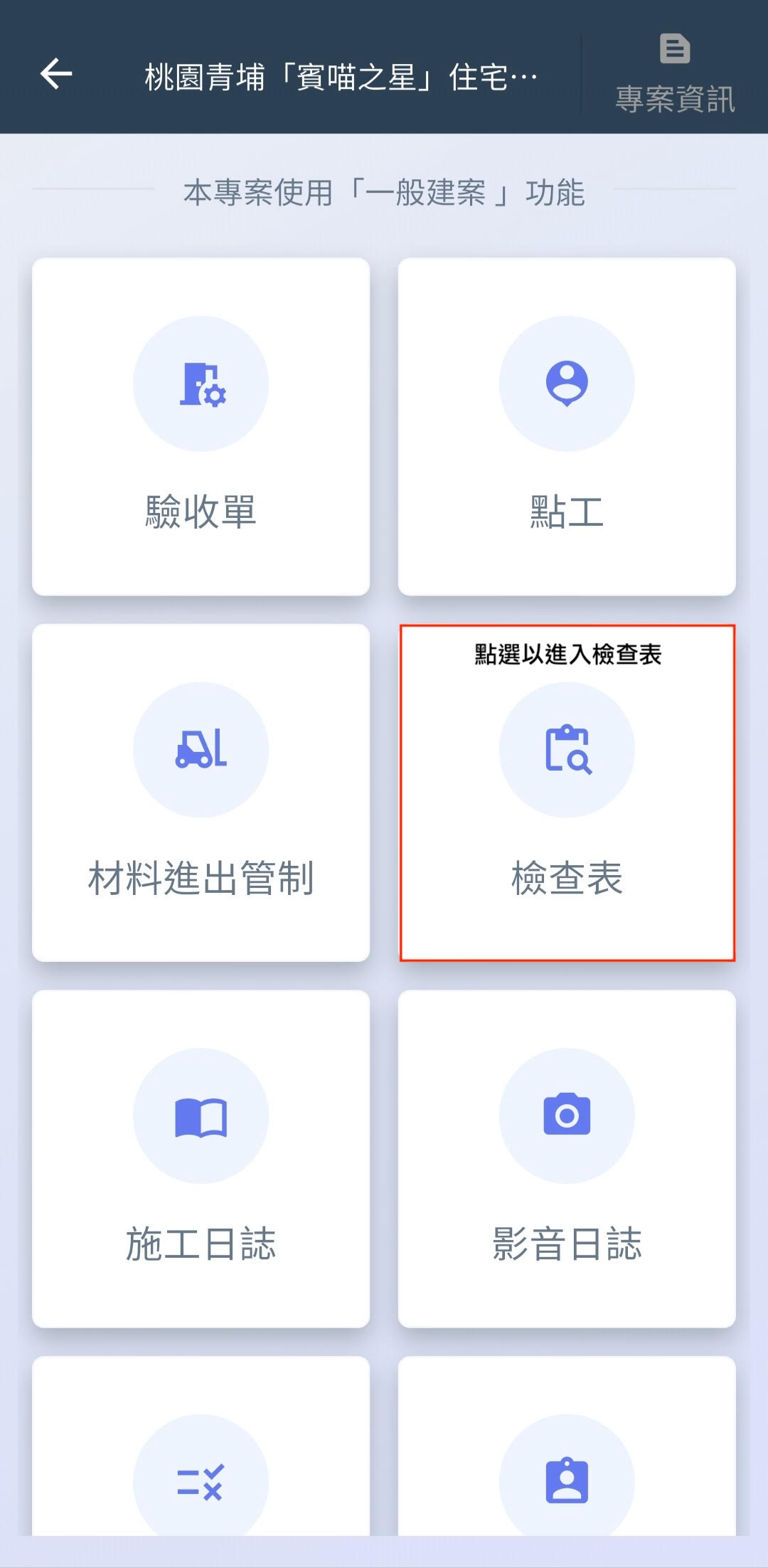Enter the 檢查表 checklist card

[567, 793]
